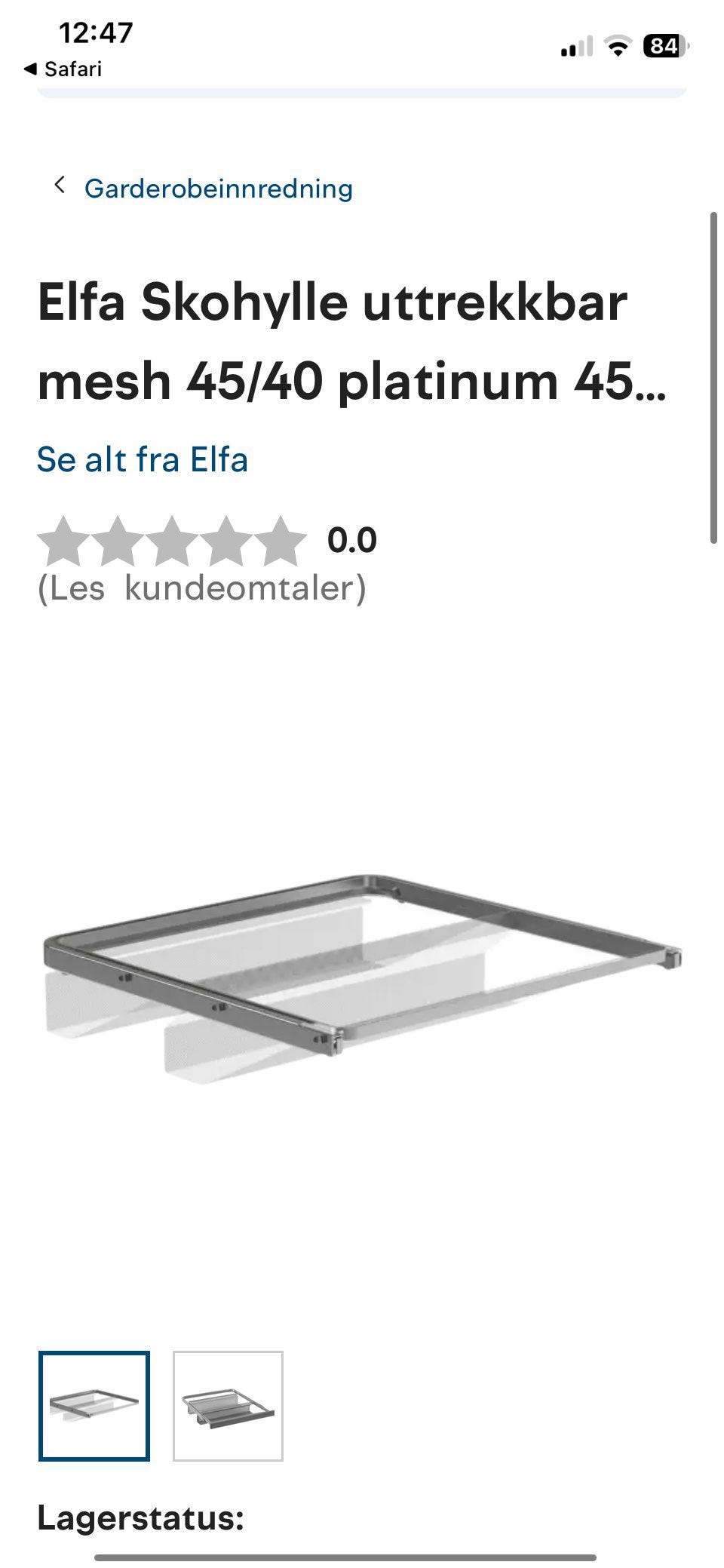This screenshot has height=1568, width=724.
Task: Select the second product thumbnail
Action: [x=229, y=1407]
